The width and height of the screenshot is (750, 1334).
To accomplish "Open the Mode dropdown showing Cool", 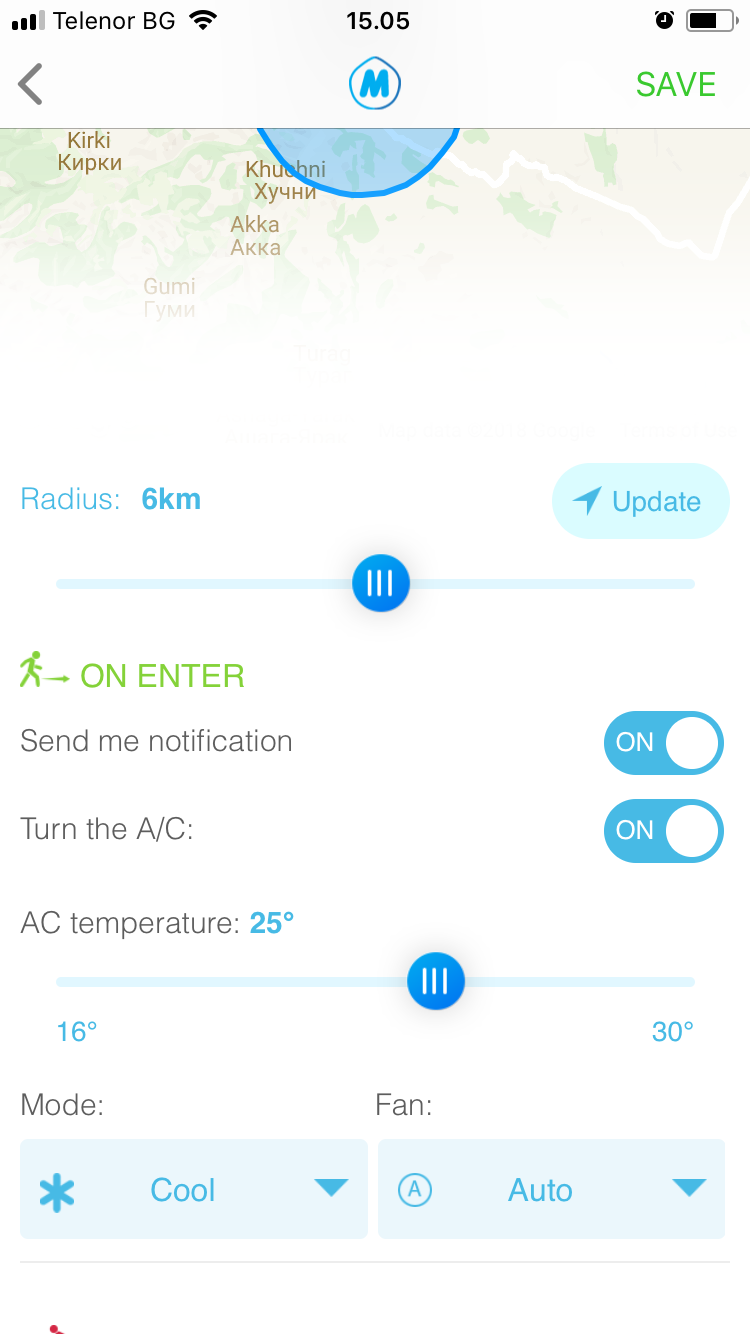I will [x=194, y=1189].
